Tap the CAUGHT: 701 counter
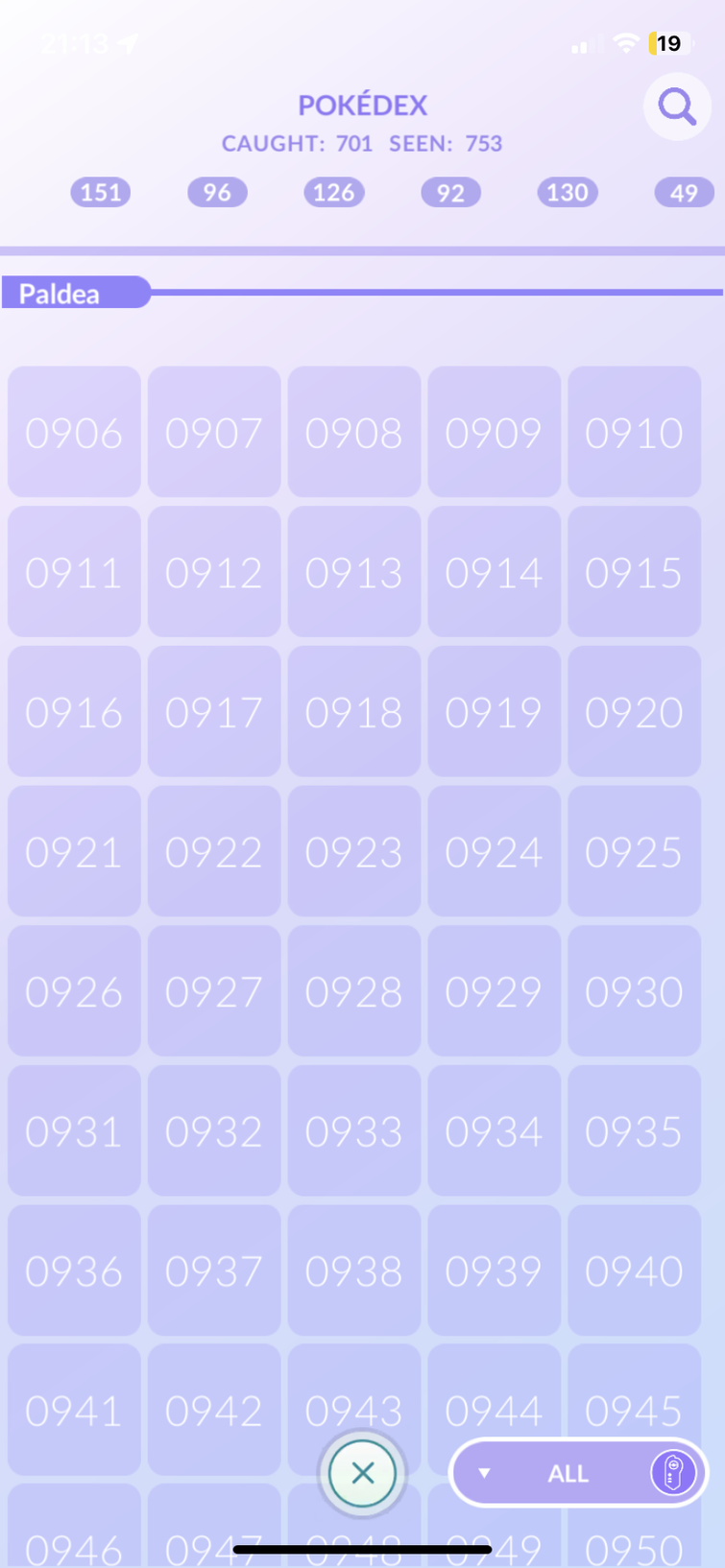This screenshot has width=725, height=1568. pos(292,144)
